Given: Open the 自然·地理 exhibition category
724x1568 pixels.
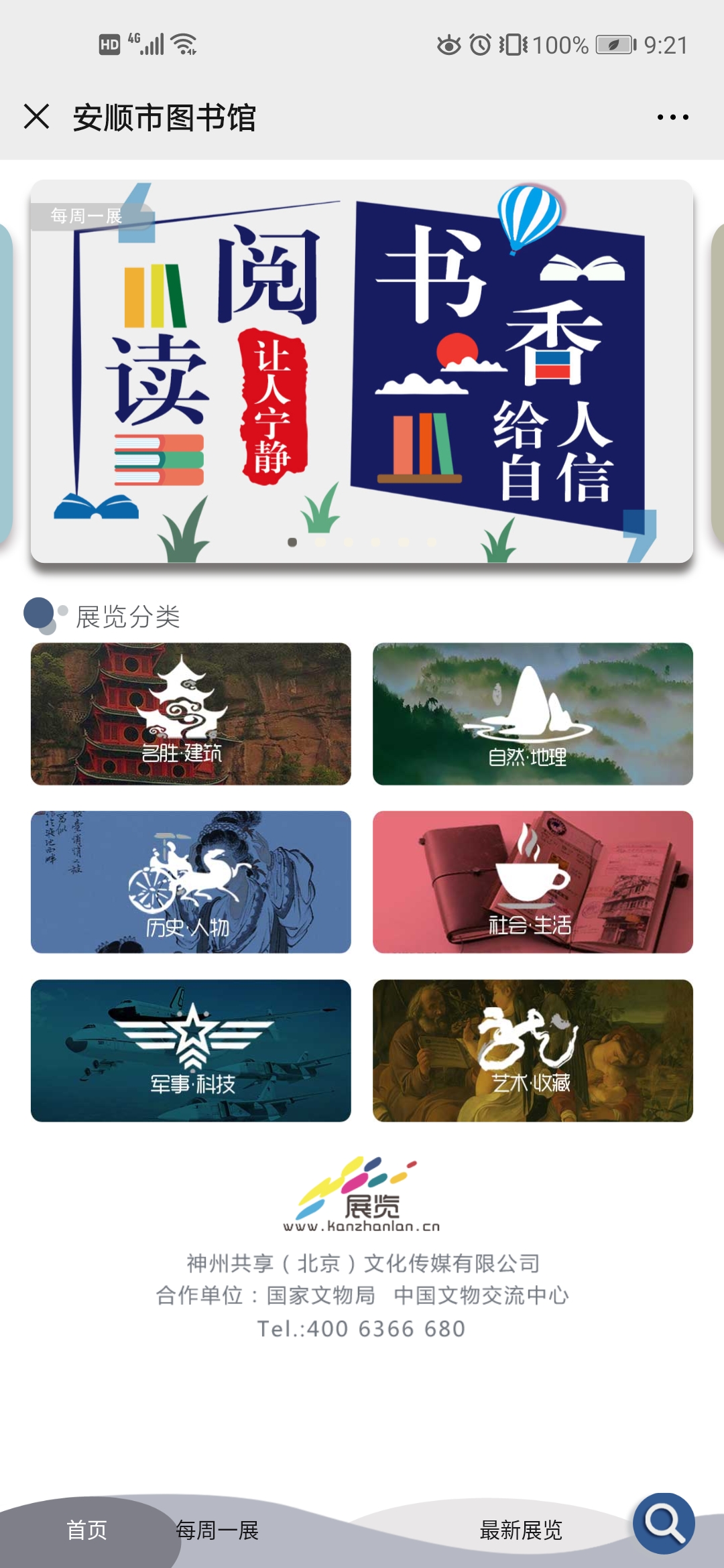Looking at the screenshot, I should [x=532, y=714].
